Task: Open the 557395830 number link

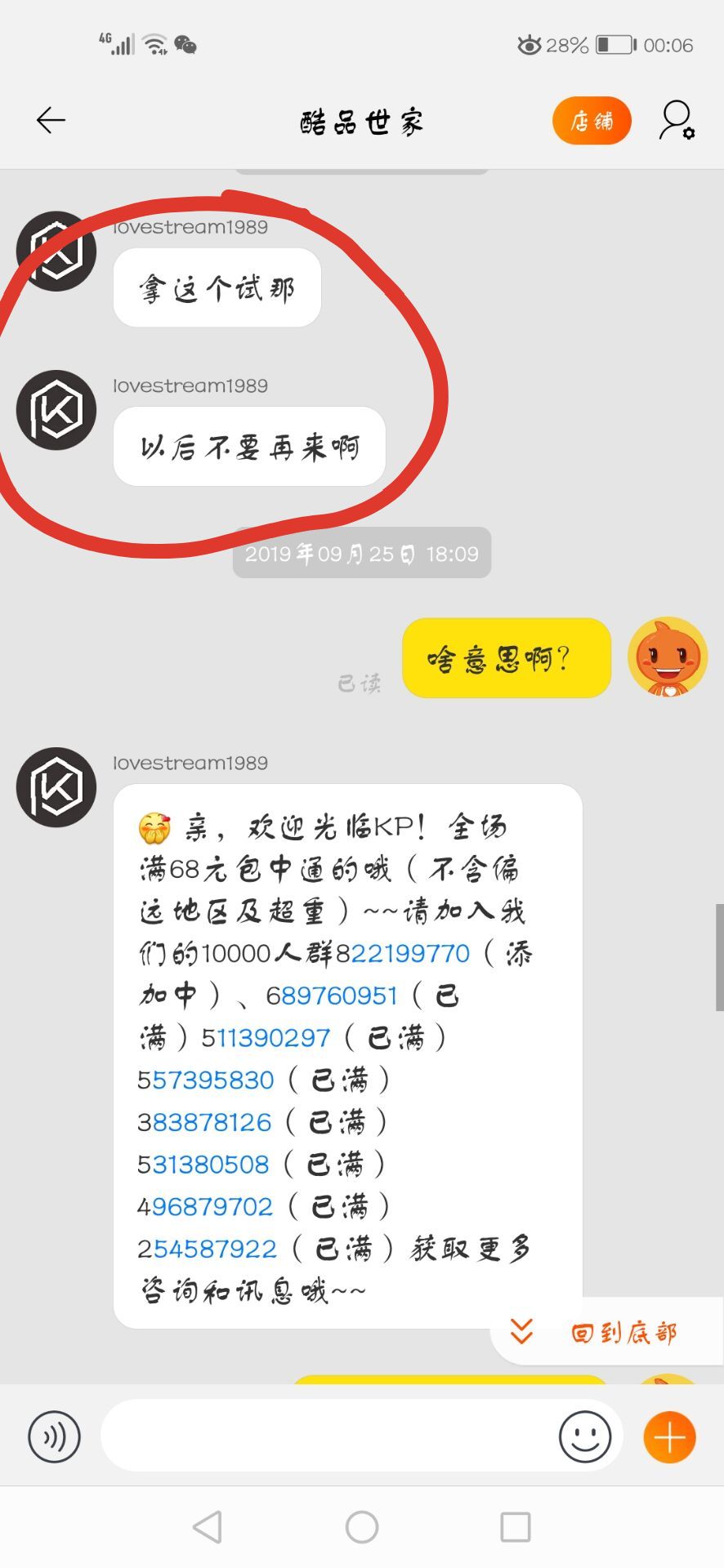Action: coord(206,1080)
